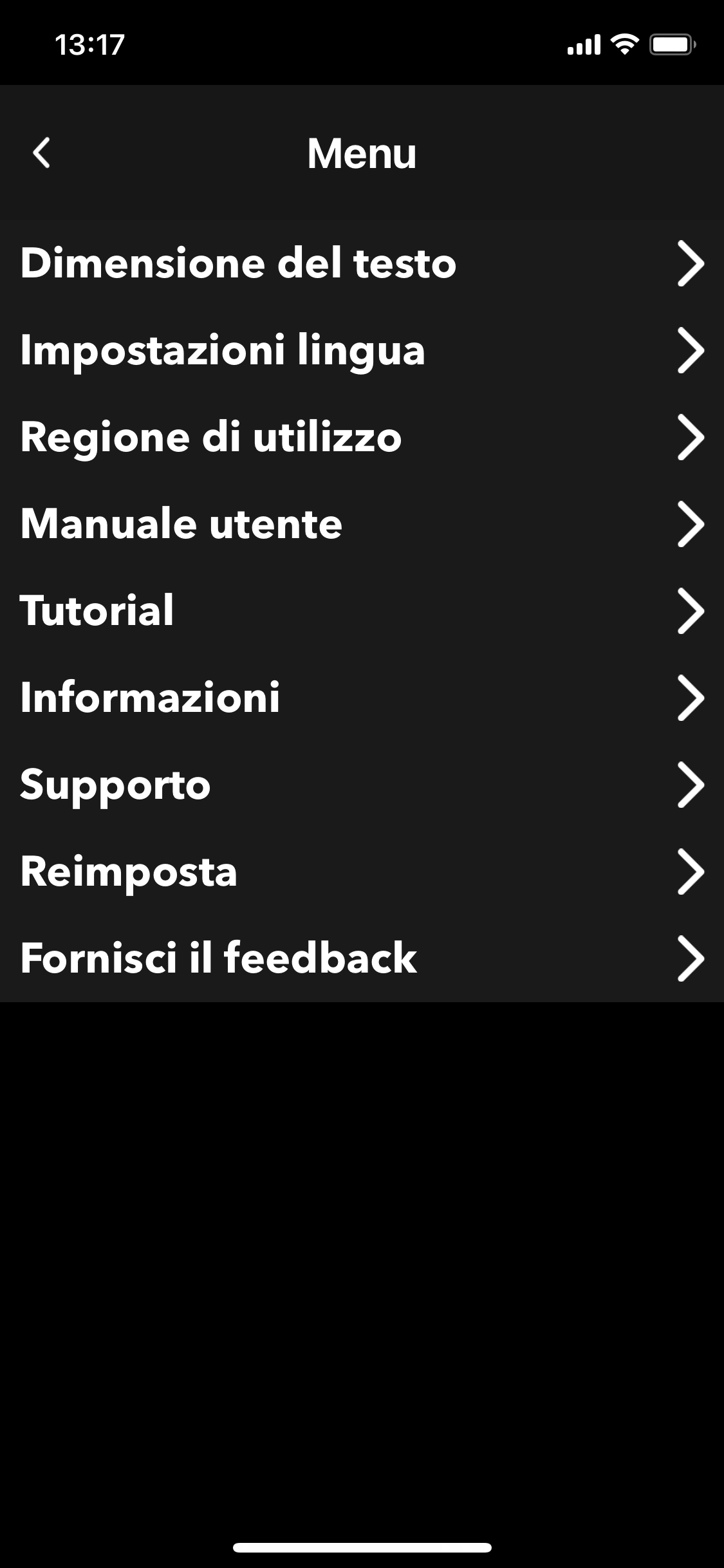Open the Manuale utente entry
Image resolution: width=724 pixels, height=1568 pixels.
tap(181, 523)
